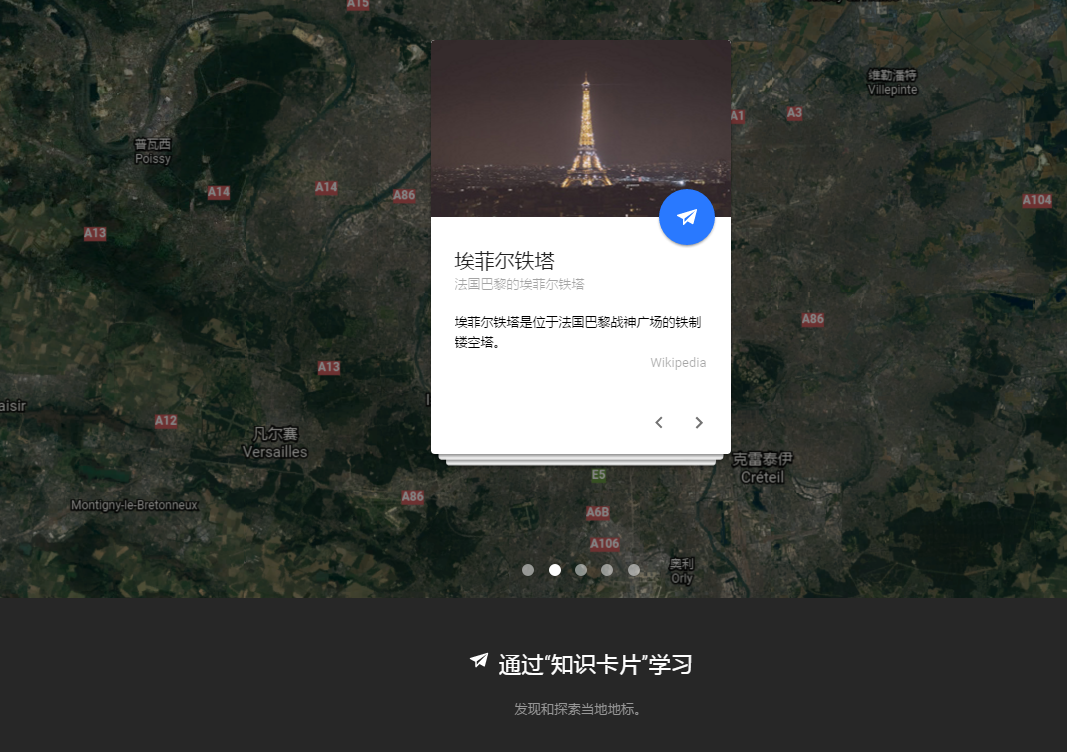Select the fourth carousel page dot

(607, 570)
